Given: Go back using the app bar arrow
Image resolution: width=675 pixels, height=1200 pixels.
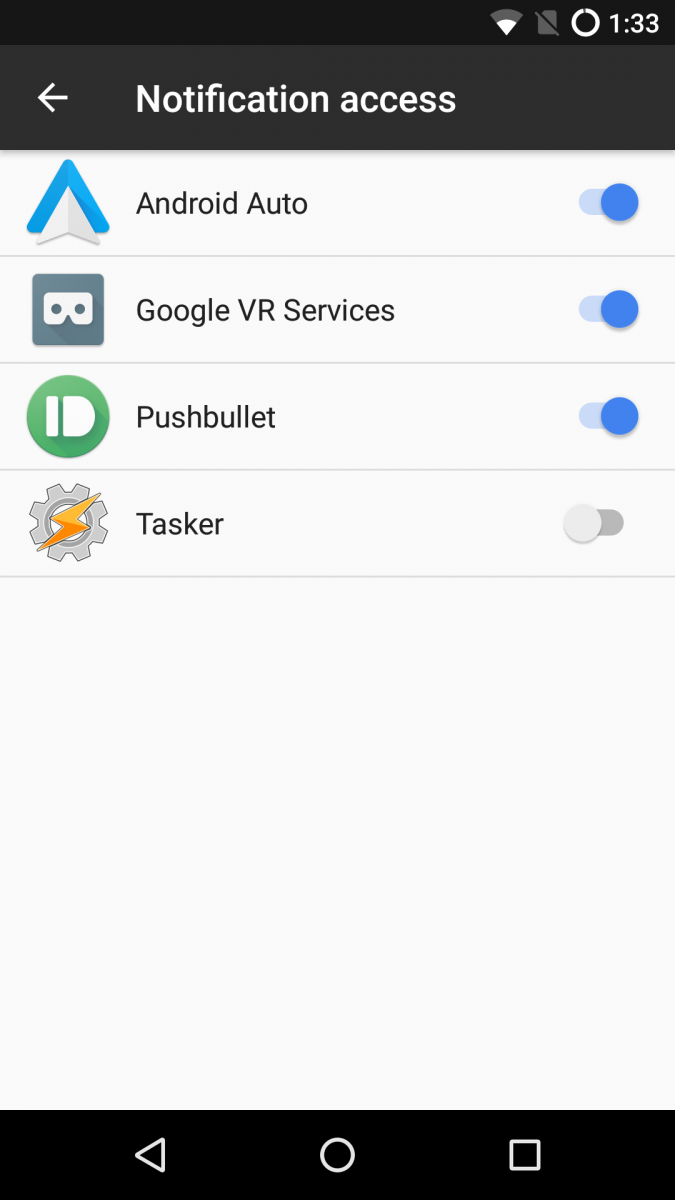Looking at the screenshot, I should (52, 98).
